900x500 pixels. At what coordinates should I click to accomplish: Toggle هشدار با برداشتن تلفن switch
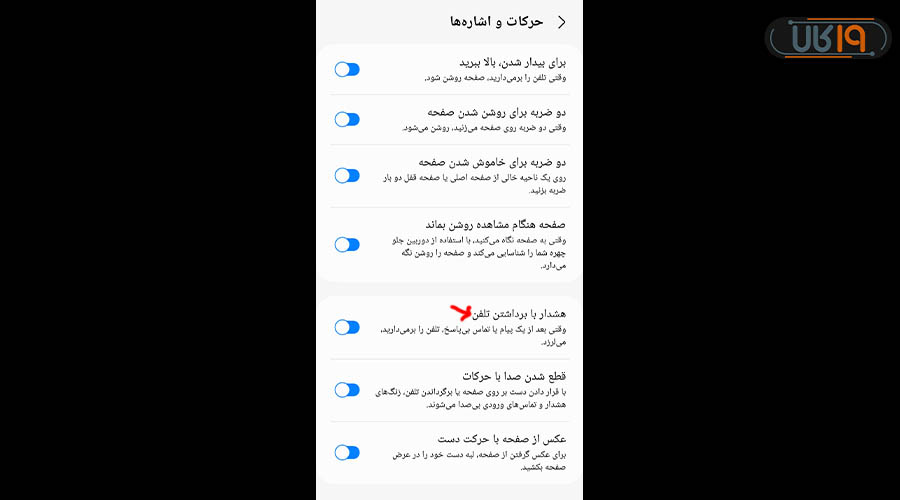(346, 327)
